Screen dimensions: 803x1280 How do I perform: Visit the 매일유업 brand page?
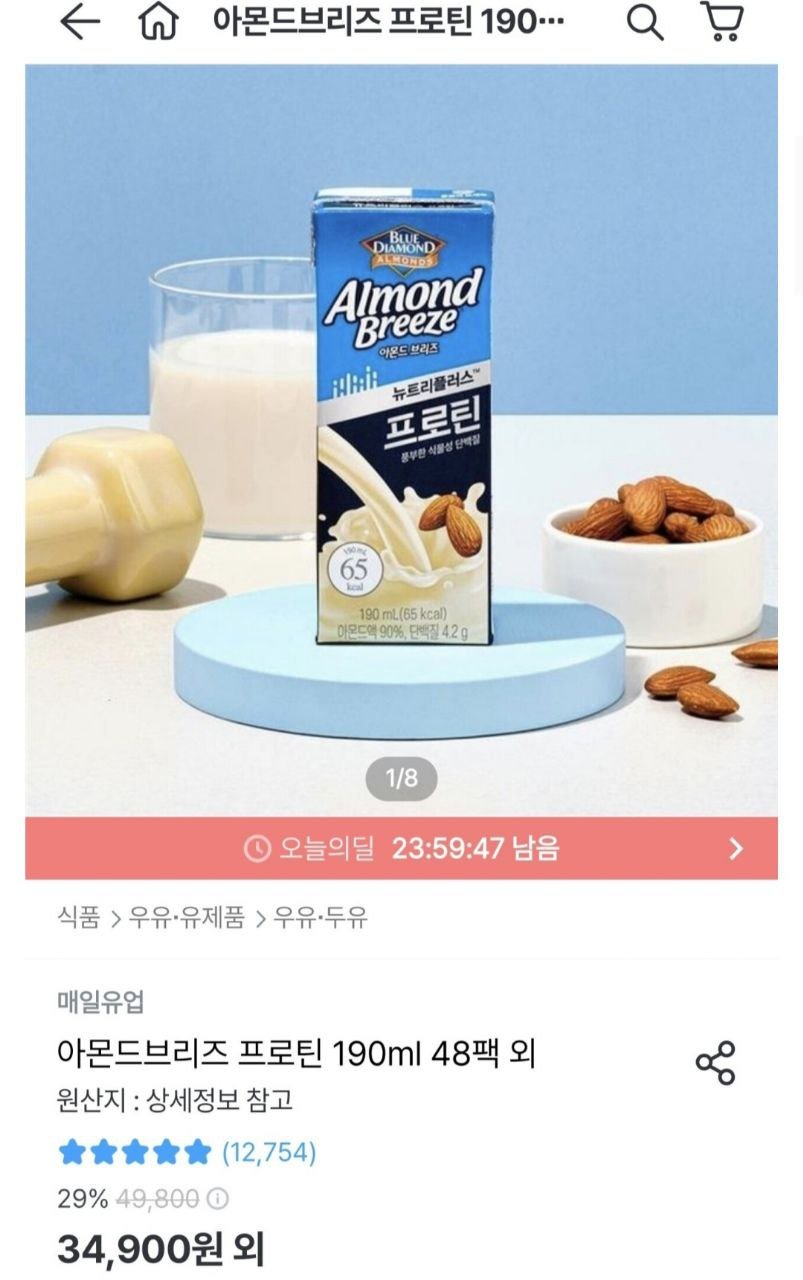click(100, 1001)
